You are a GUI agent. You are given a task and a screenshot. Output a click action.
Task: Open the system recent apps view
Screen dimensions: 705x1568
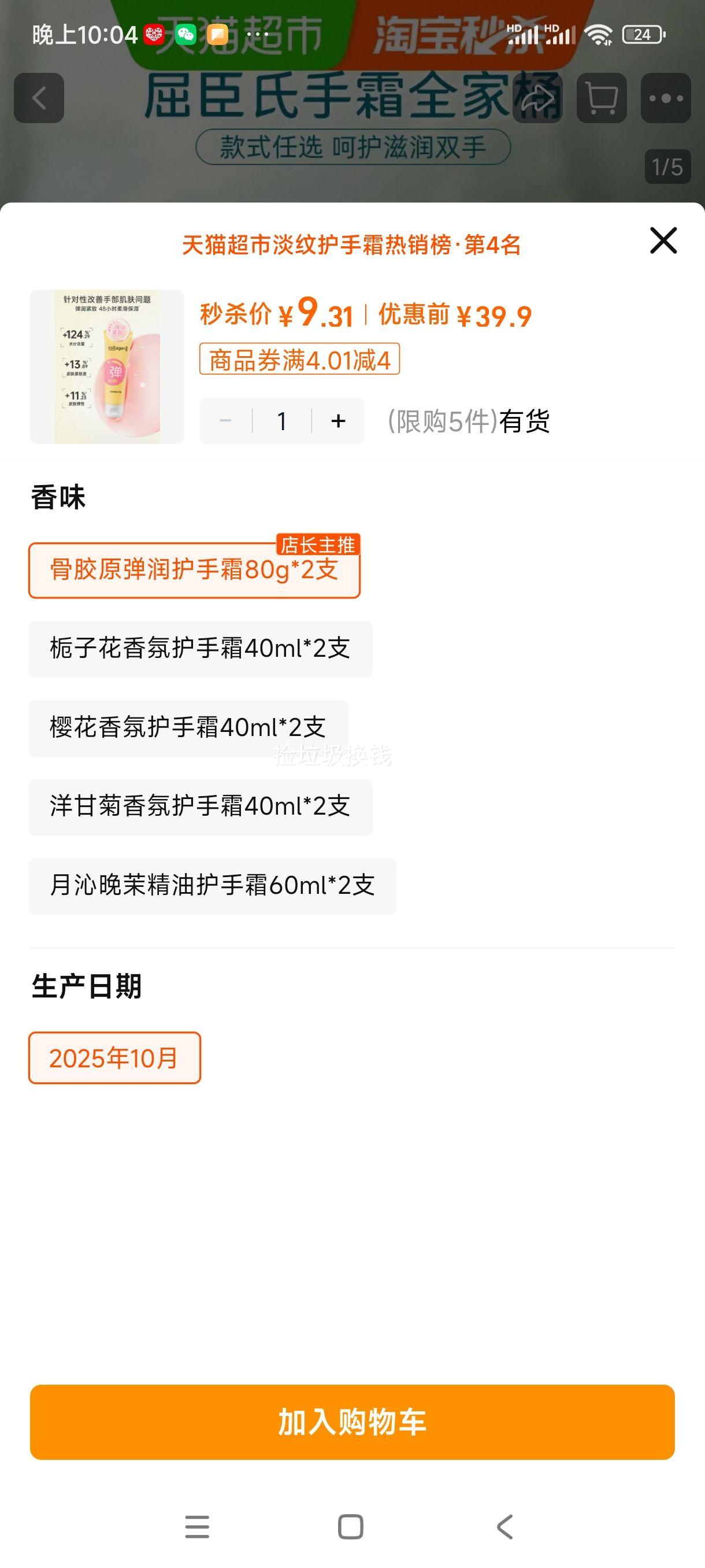[197, 1526]
